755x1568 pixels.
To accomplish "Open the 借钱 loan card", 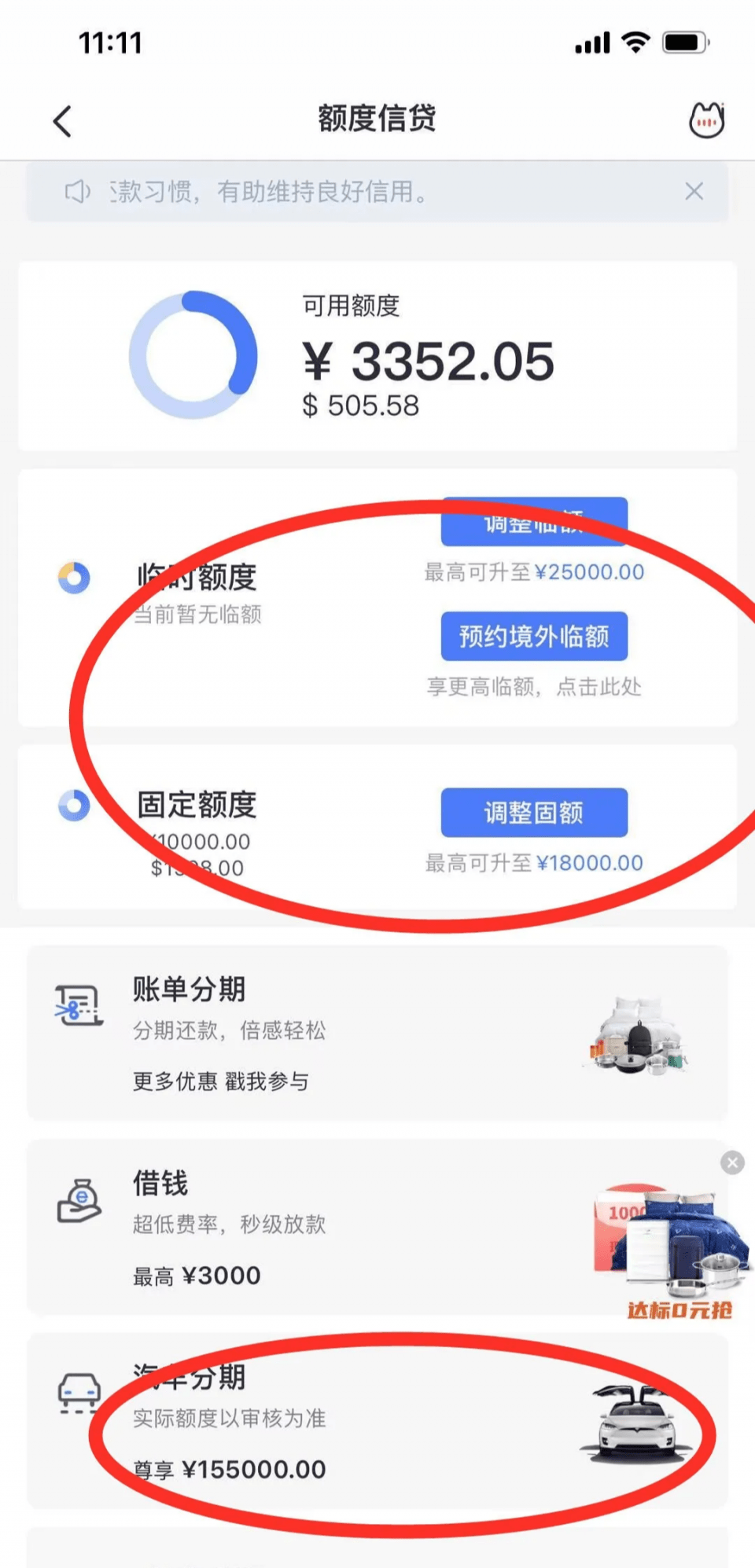I will click(315, 1226).
